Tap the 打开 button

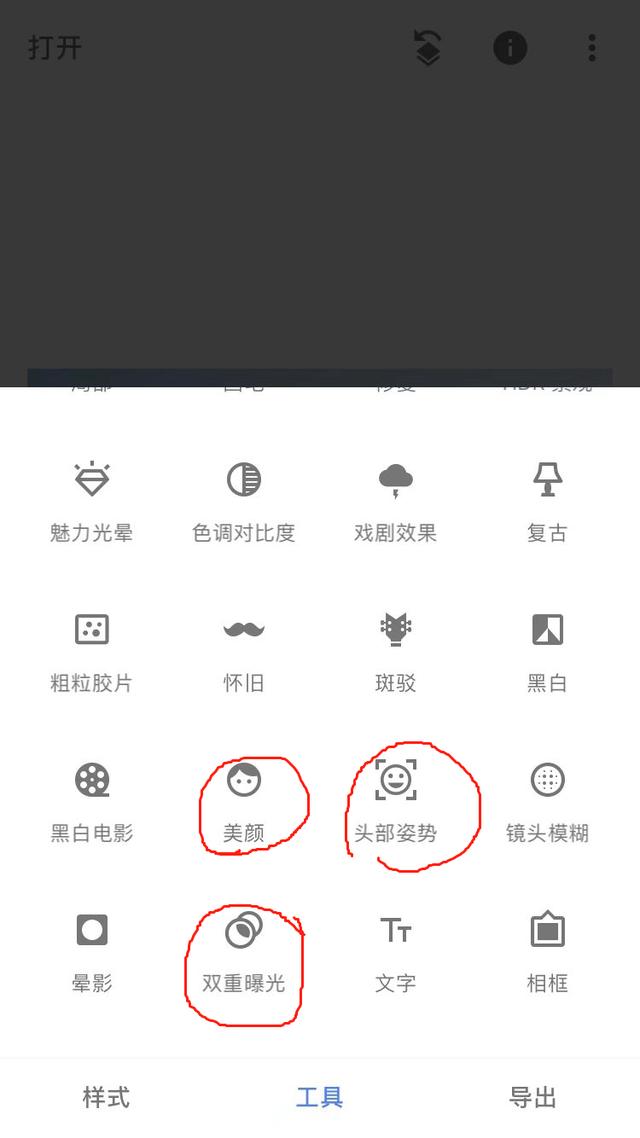click(x=55, y=49)
